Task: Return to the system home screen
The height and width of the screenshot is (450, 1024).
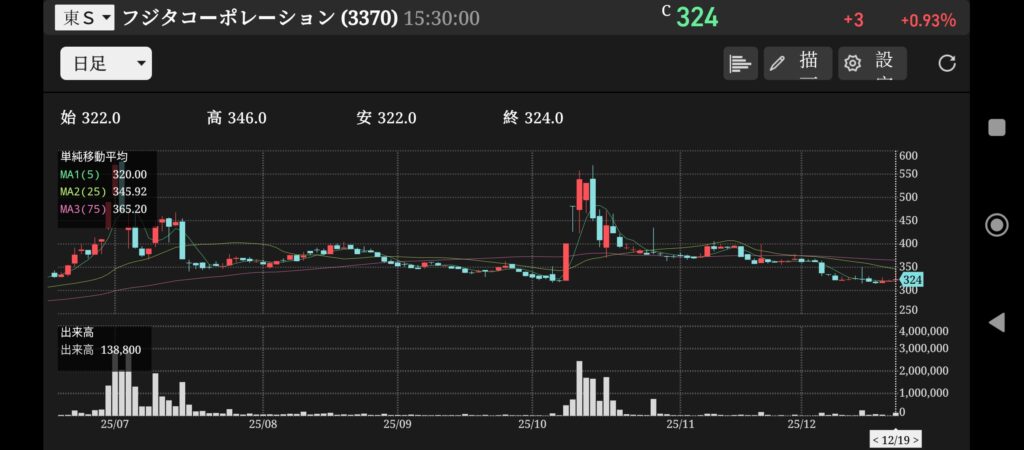Action: 996,224
